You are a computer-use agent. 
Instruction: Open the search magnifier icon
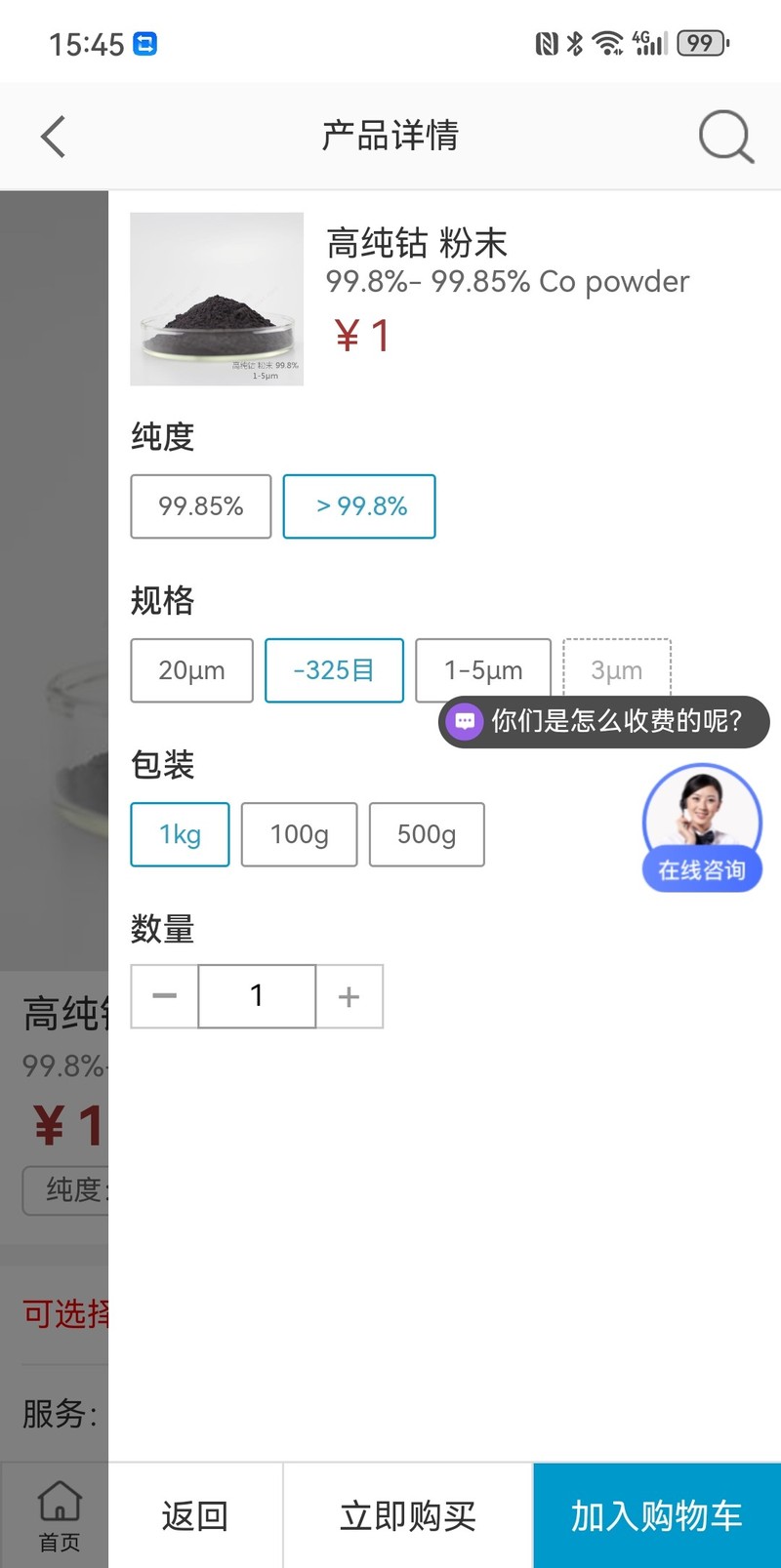726,137
